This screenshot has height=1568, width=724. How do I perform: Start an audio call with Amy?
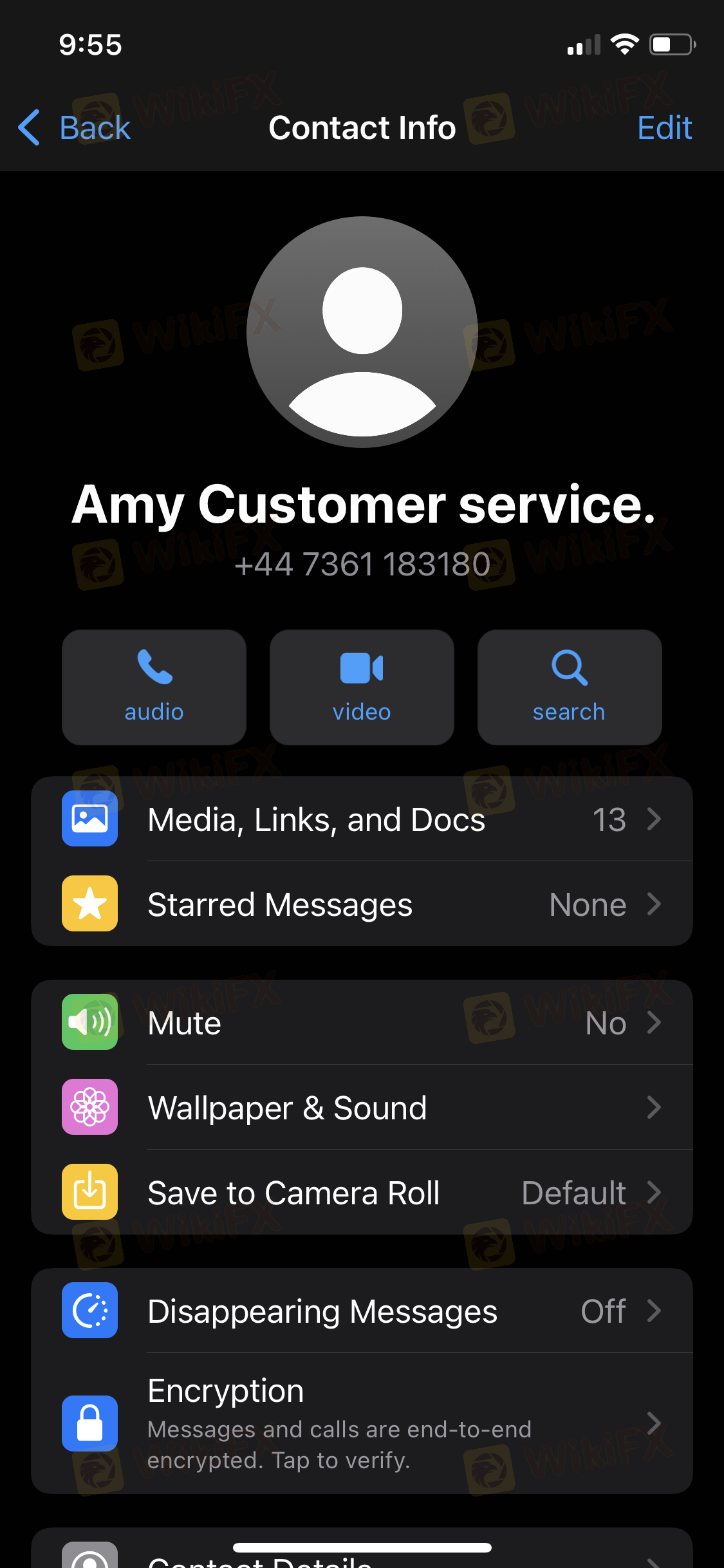[x=154, y=687]
